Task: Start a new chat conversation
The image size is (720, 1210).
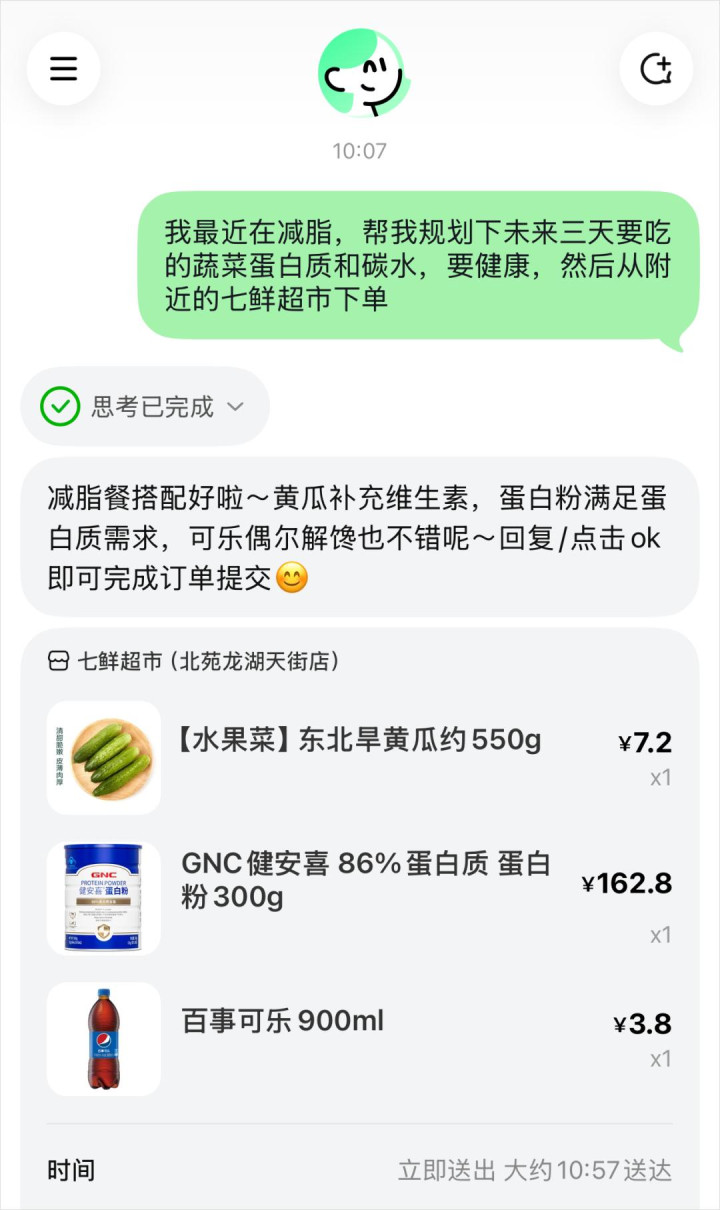Action: [x=656, y=68]
